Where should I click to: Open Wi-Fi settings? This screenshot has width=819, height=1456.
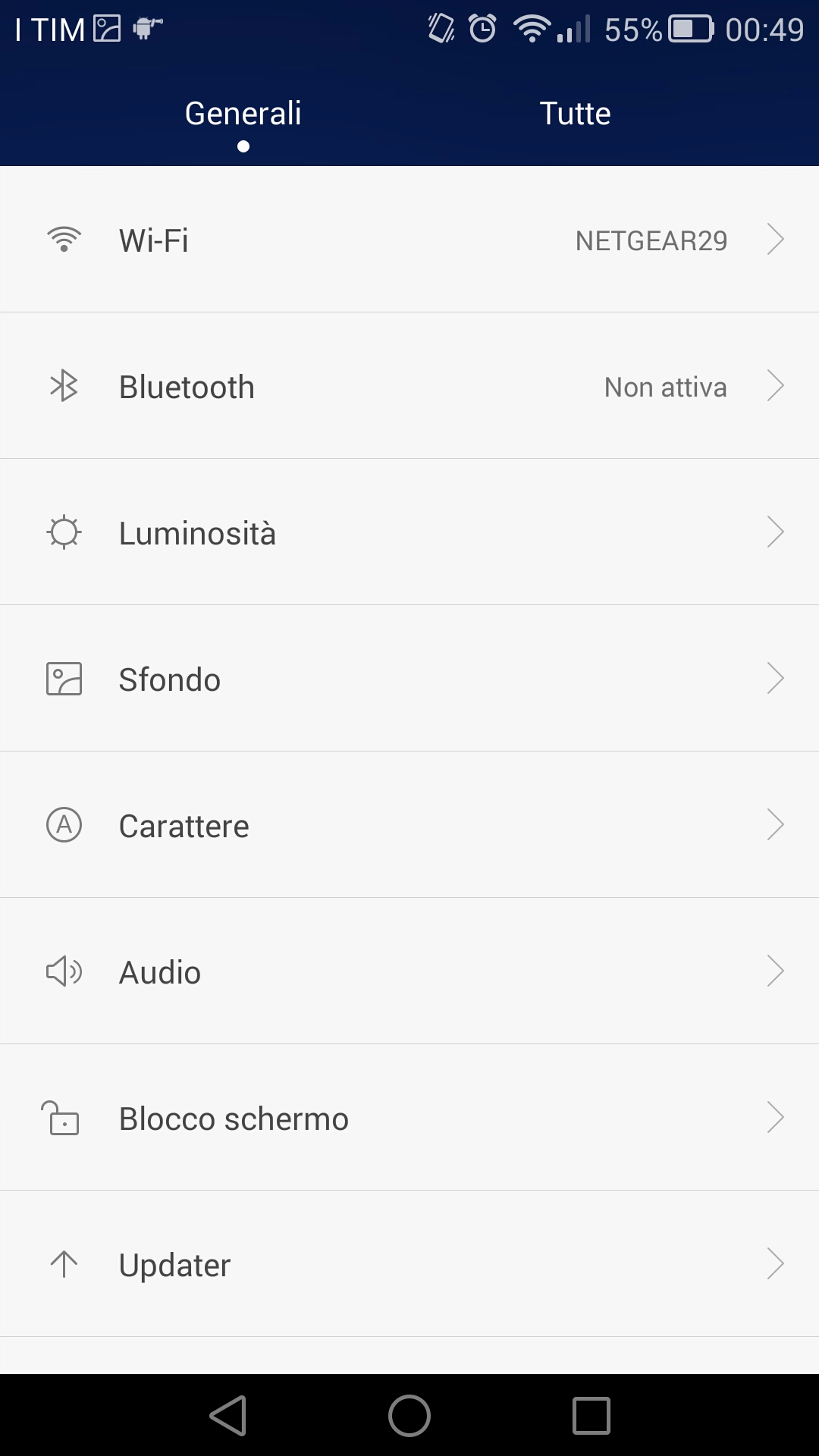coord(409,240)
